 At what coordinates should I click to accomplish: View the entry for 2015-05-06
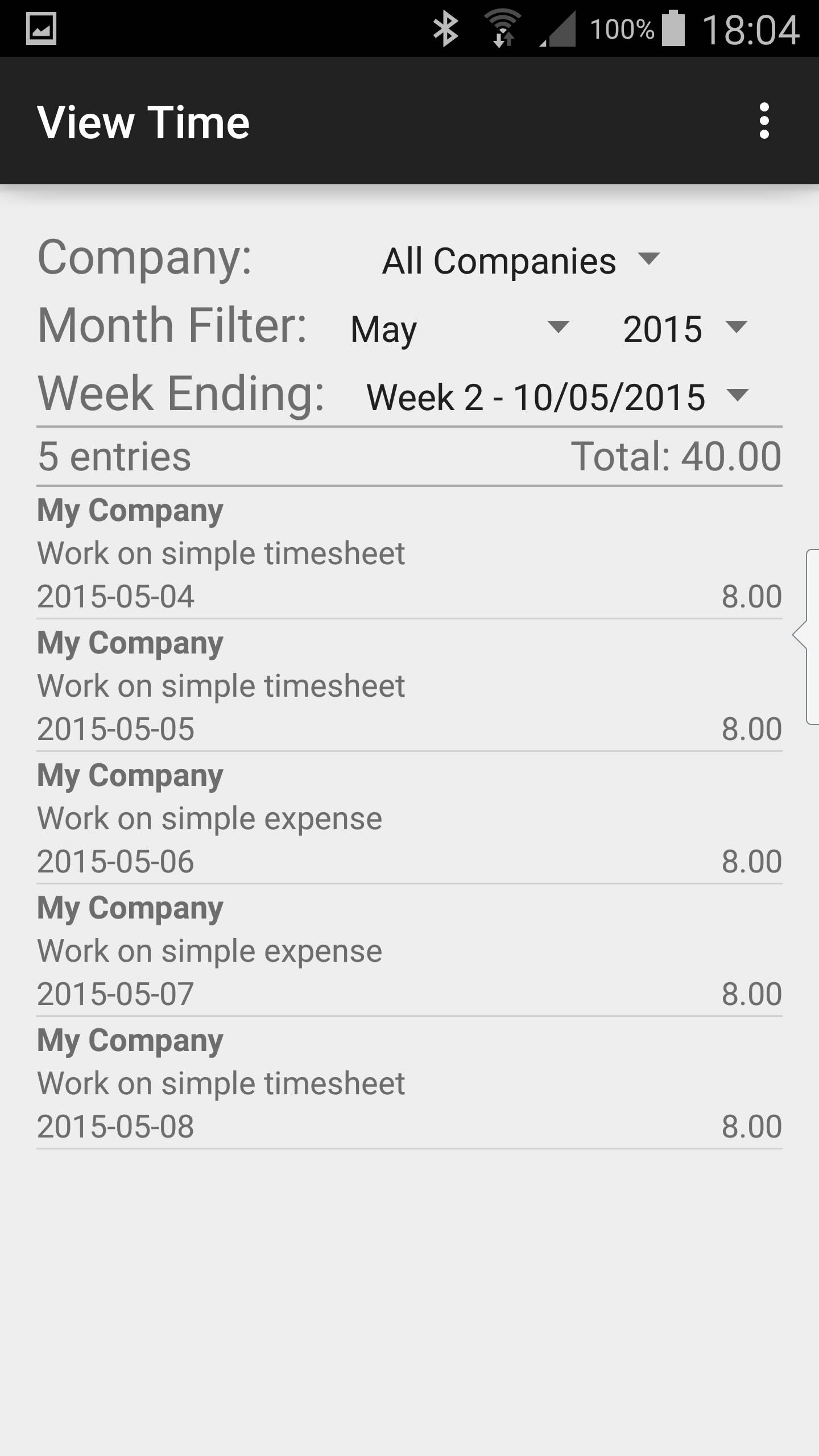408,818
